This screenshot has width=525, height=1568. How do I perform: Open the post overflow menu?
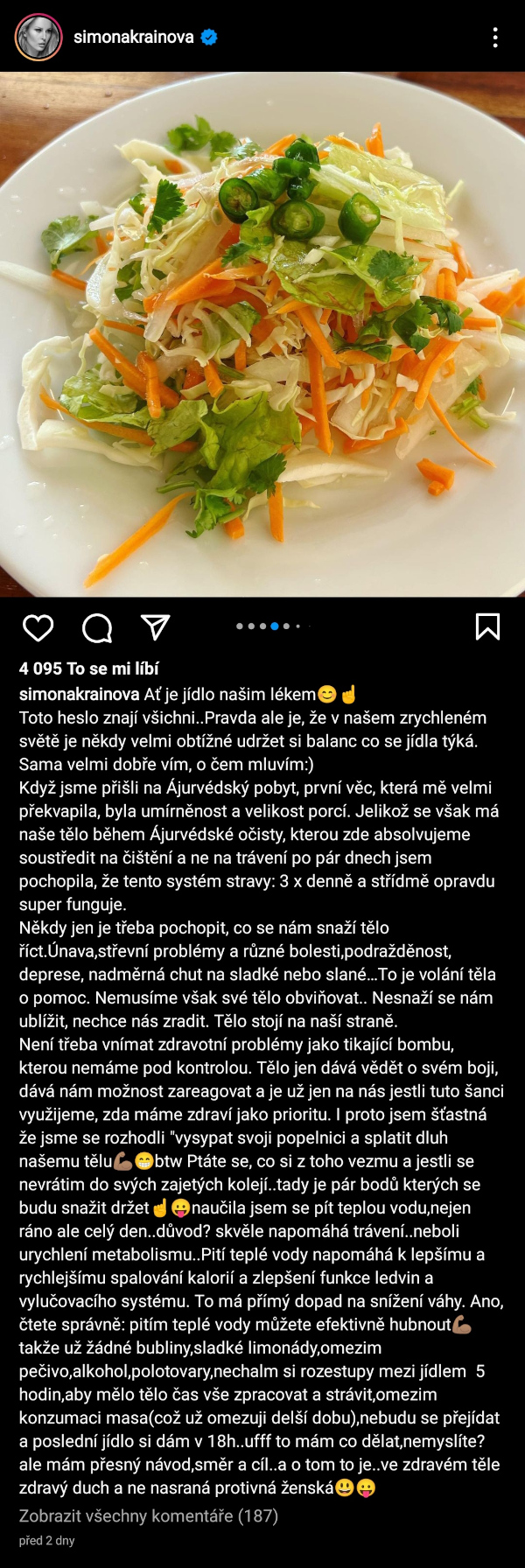click(x=495, y=37)
